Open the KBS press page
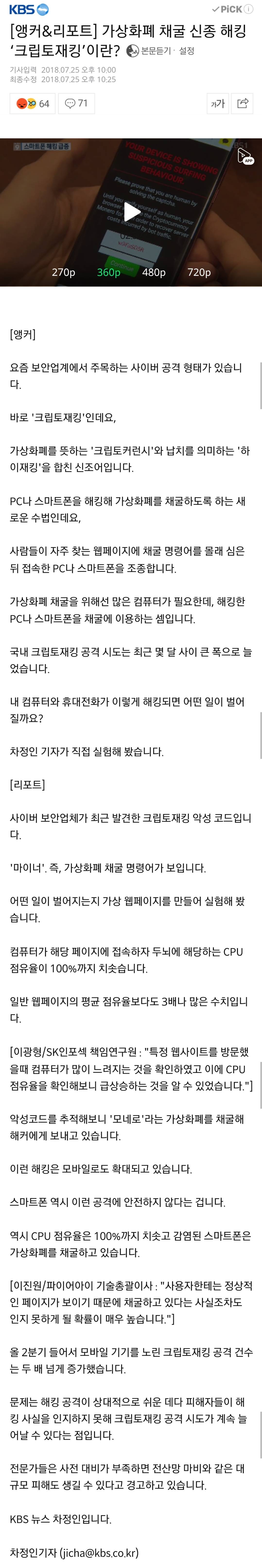 point(29,9)
